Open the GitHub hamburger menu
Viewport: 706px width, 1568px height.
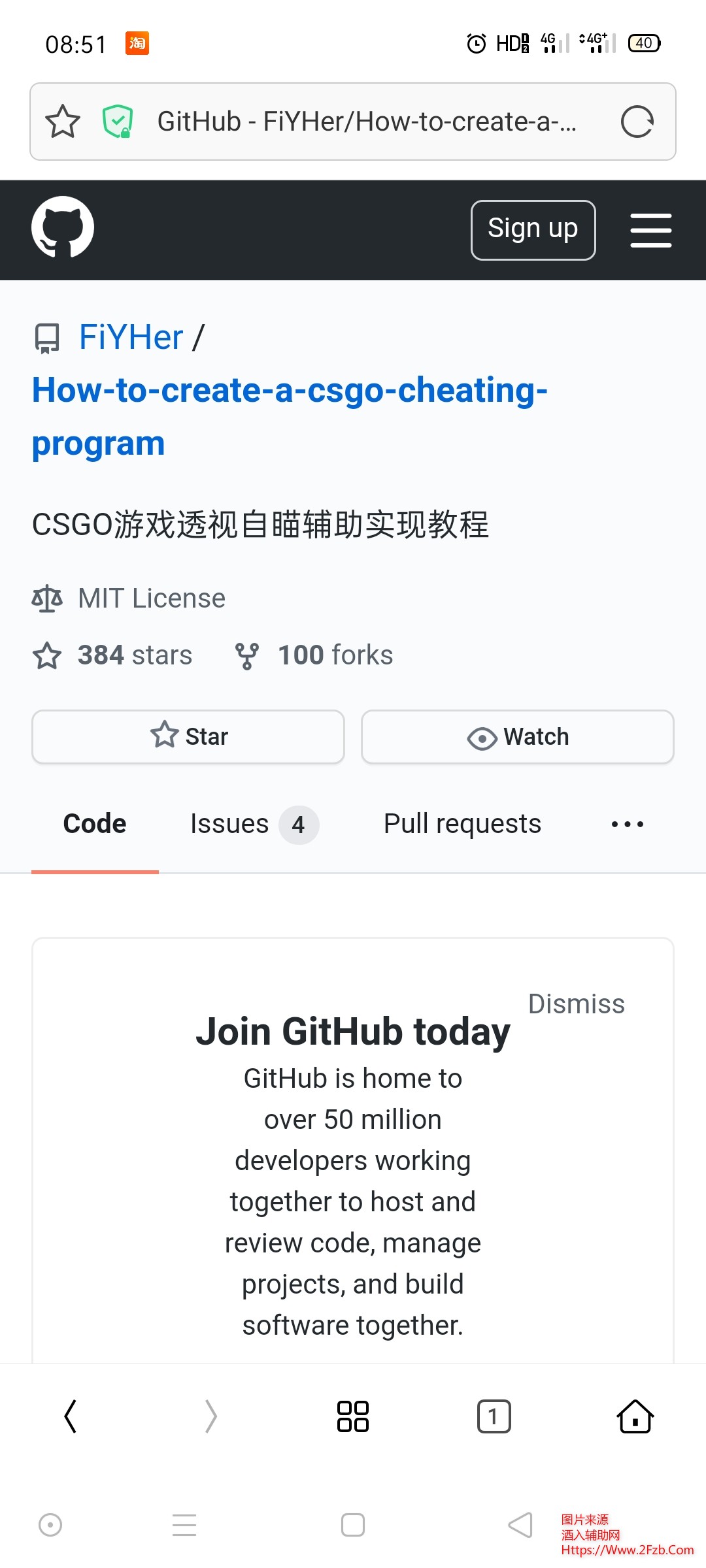650,230
